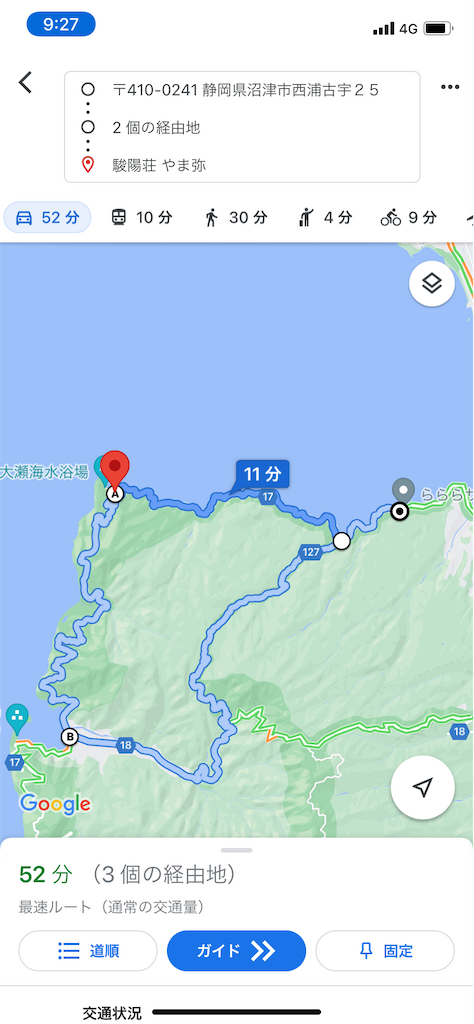
Task: Expand the bottom sheet handle
Action: tap(237, 850)
